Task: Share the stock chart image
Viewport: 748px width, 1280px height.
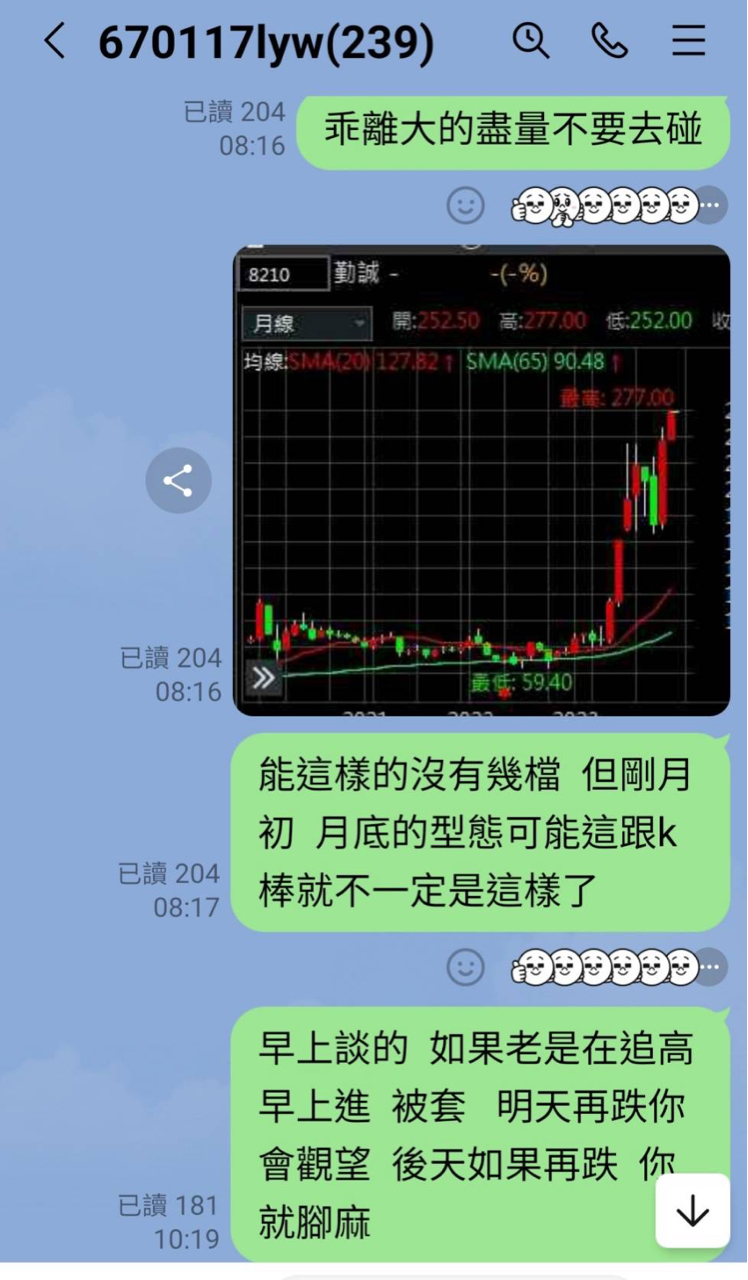Action: point(178,481)
